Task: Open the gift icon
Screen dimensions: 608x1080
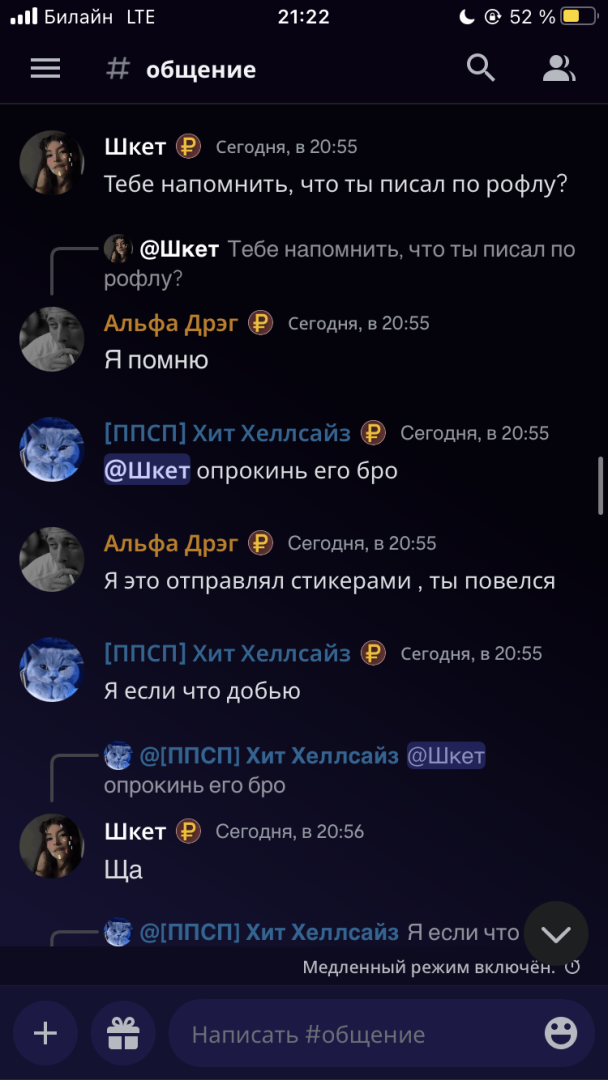Action: pos(123,1034)
